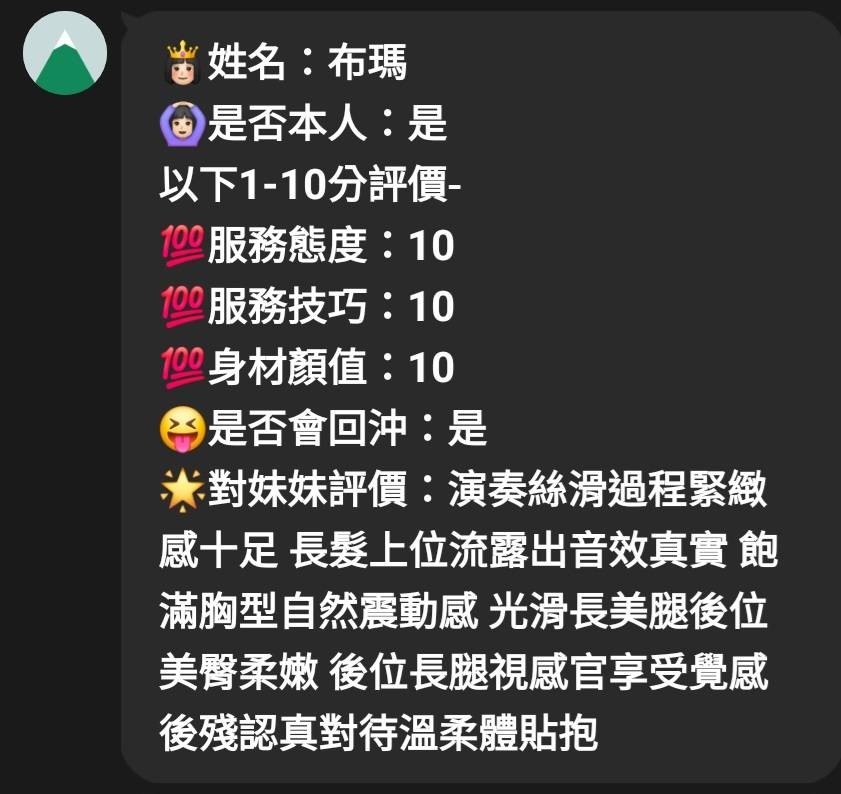Viewport: 841px width, 794px height.
Task: Open the sender's green mountain avatar profile
Action: [65, 54]
